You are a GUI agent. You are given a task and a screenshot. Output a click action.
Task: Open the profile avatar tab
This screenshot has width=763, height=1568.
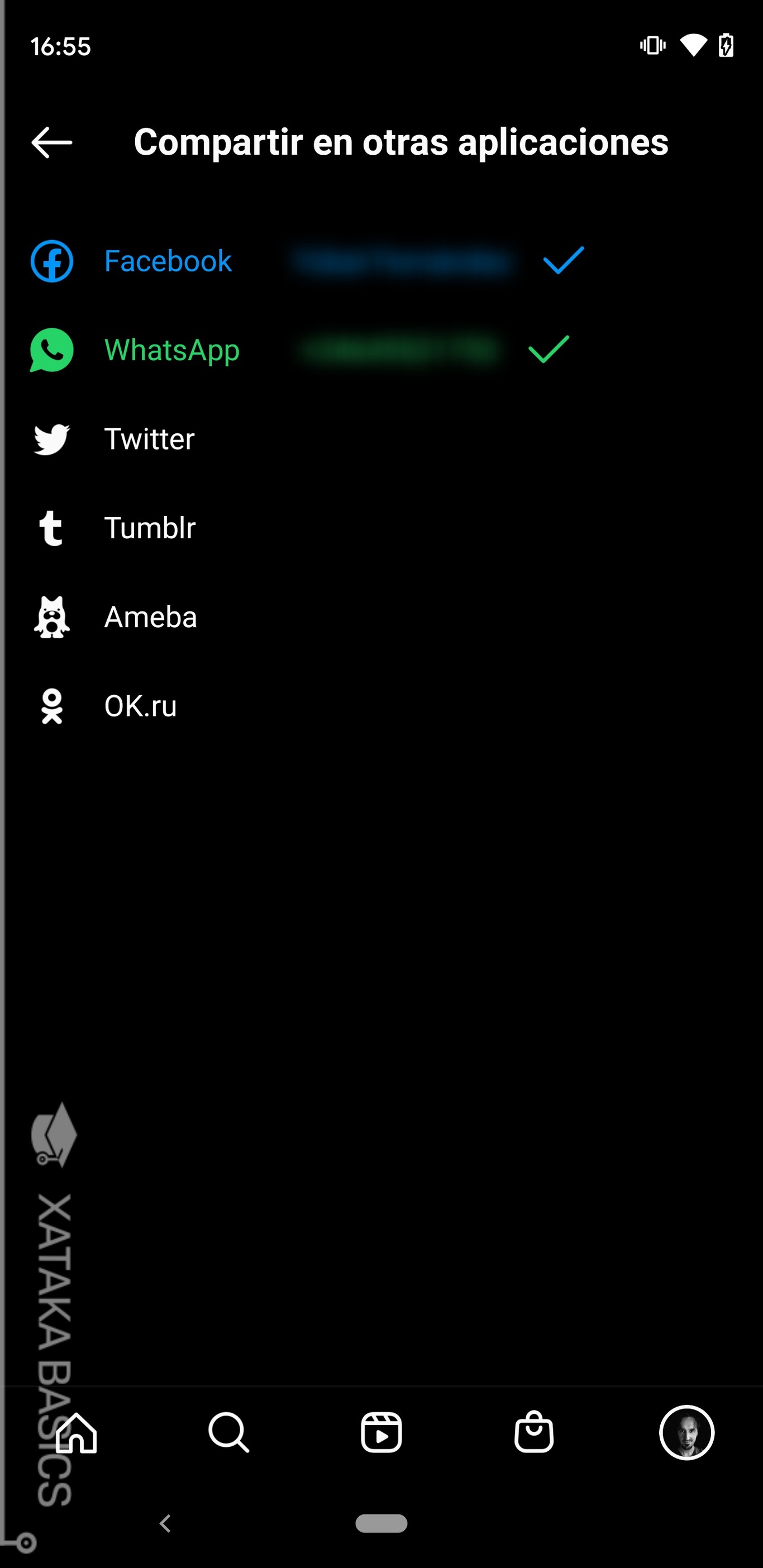(687, 1432)
